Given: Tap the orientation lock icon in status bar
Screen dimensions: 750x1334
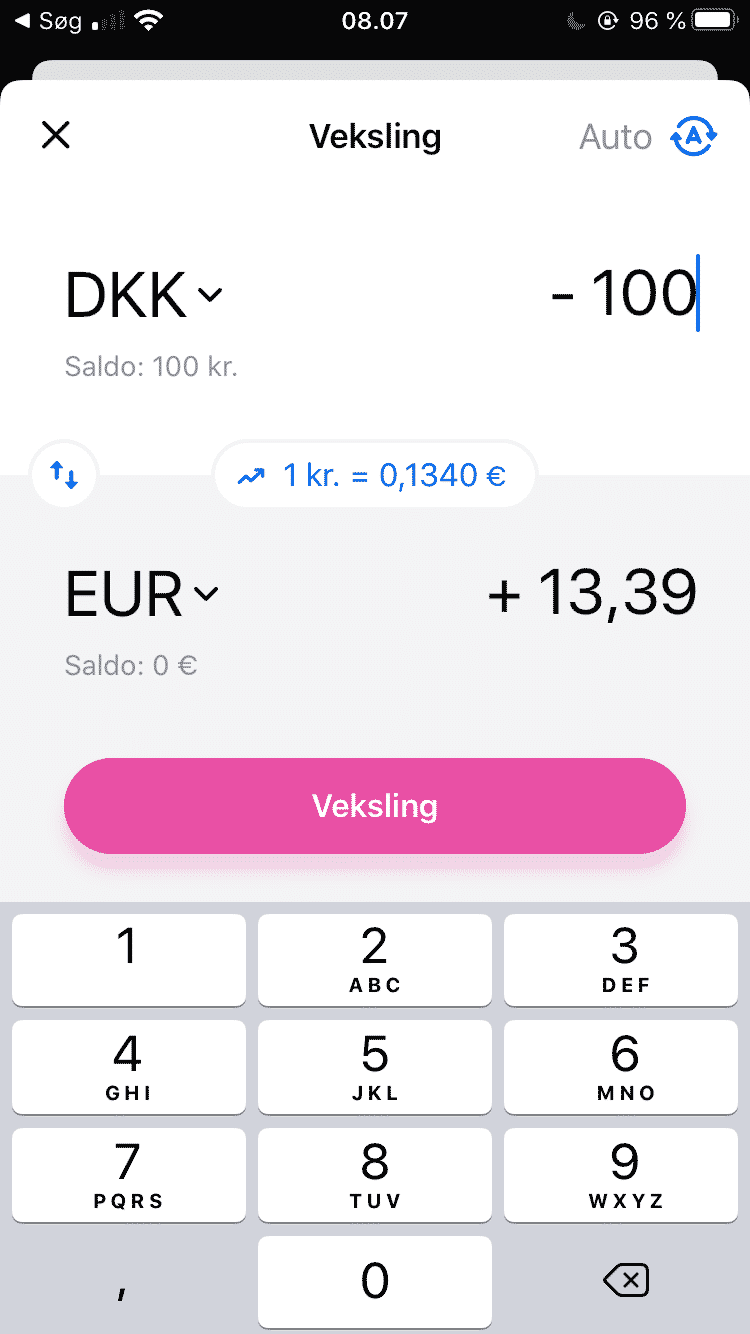Looking at the screenshot, I should pos(608,20).
